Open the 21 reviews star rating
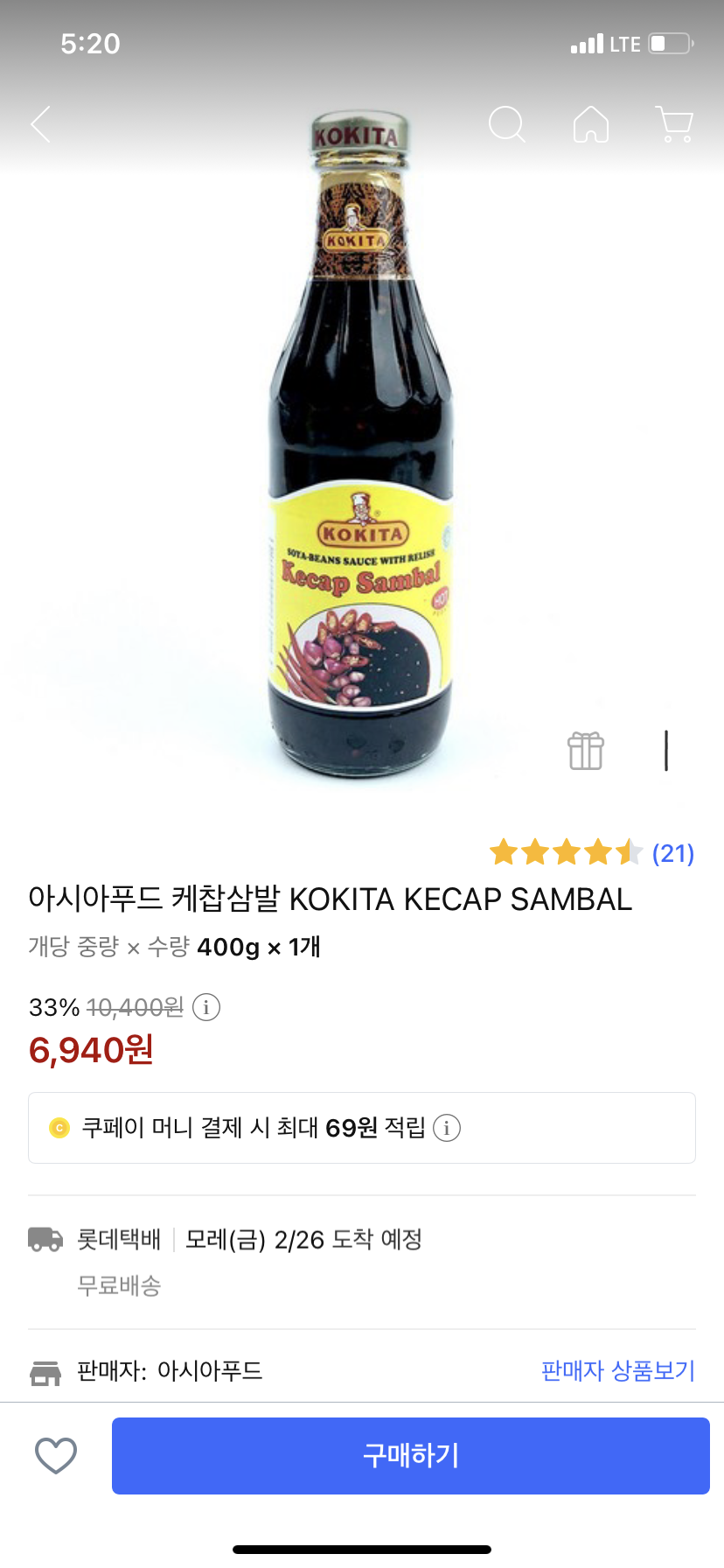 coord(591,852)
